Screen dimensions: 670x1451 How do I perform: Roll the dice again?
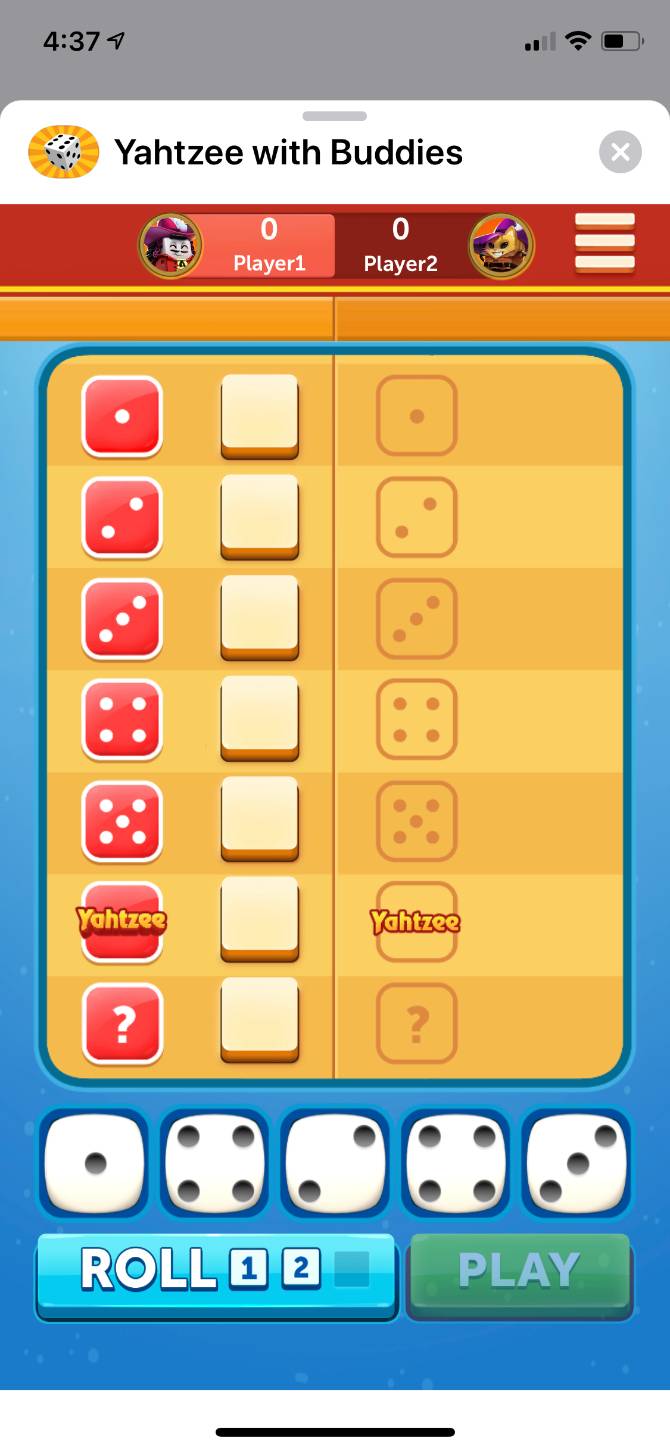coord(217,1272)
